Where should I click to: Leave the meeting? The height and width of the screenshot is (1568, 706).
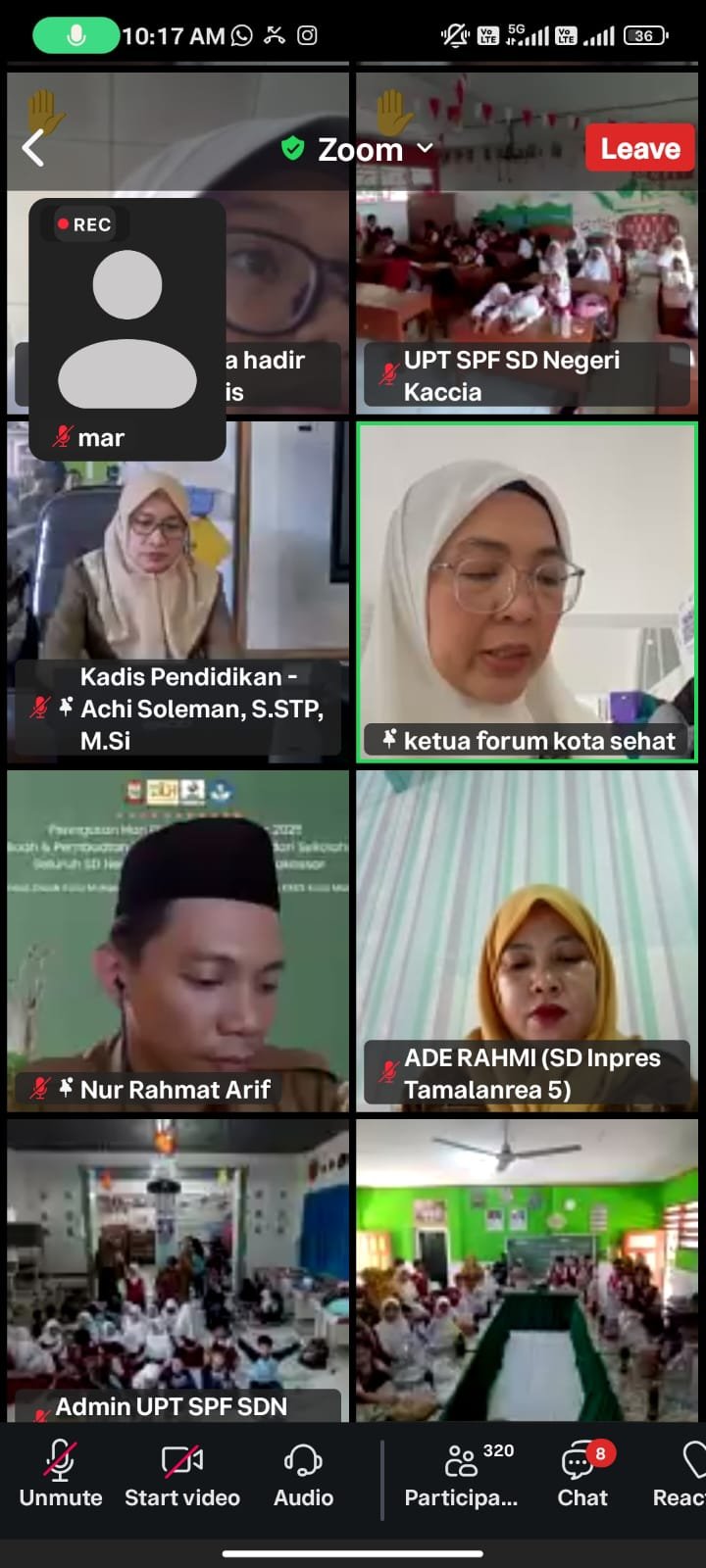[639, 149]
